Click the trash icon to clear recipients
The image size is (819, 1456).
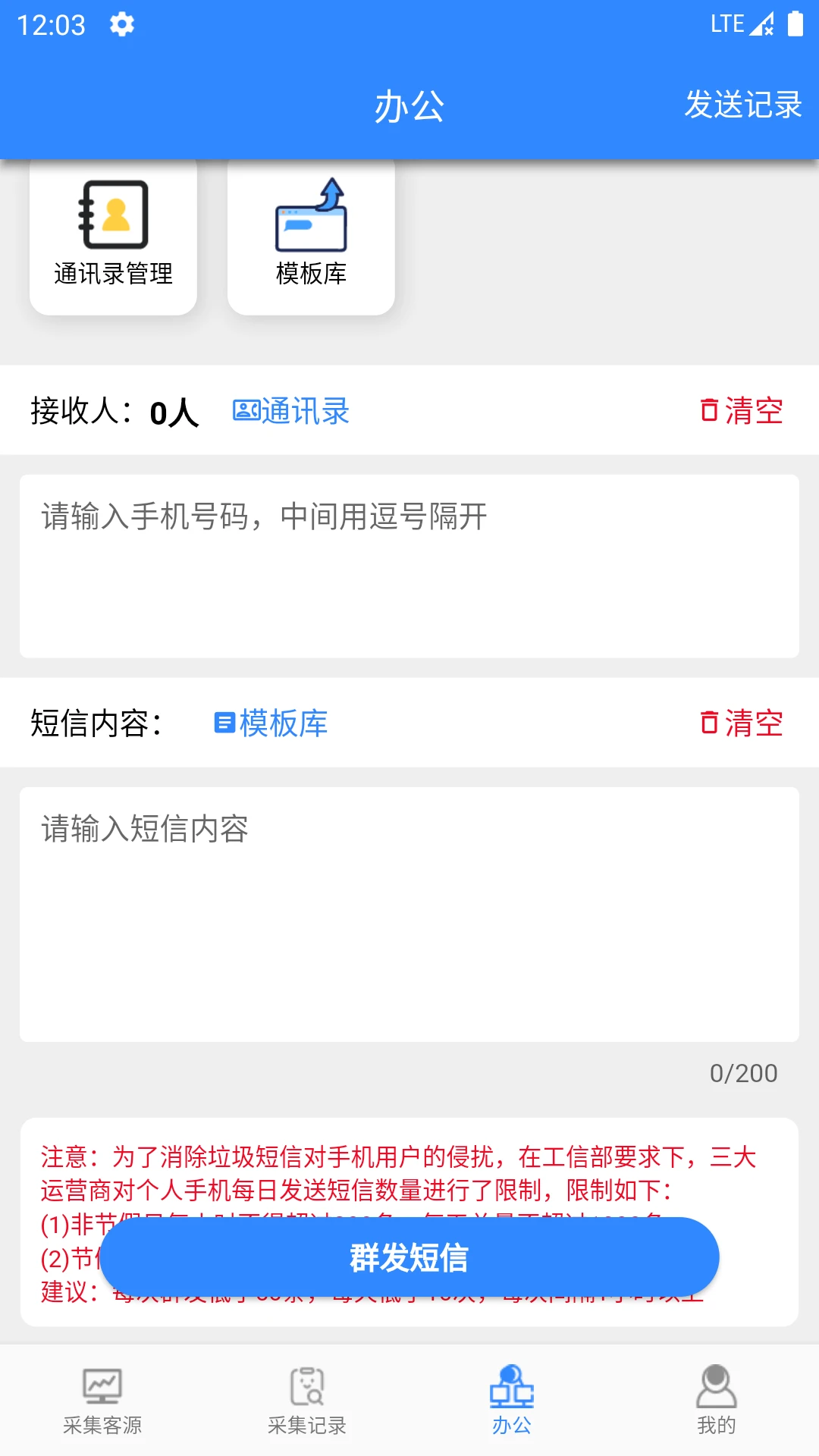(708, 410)
